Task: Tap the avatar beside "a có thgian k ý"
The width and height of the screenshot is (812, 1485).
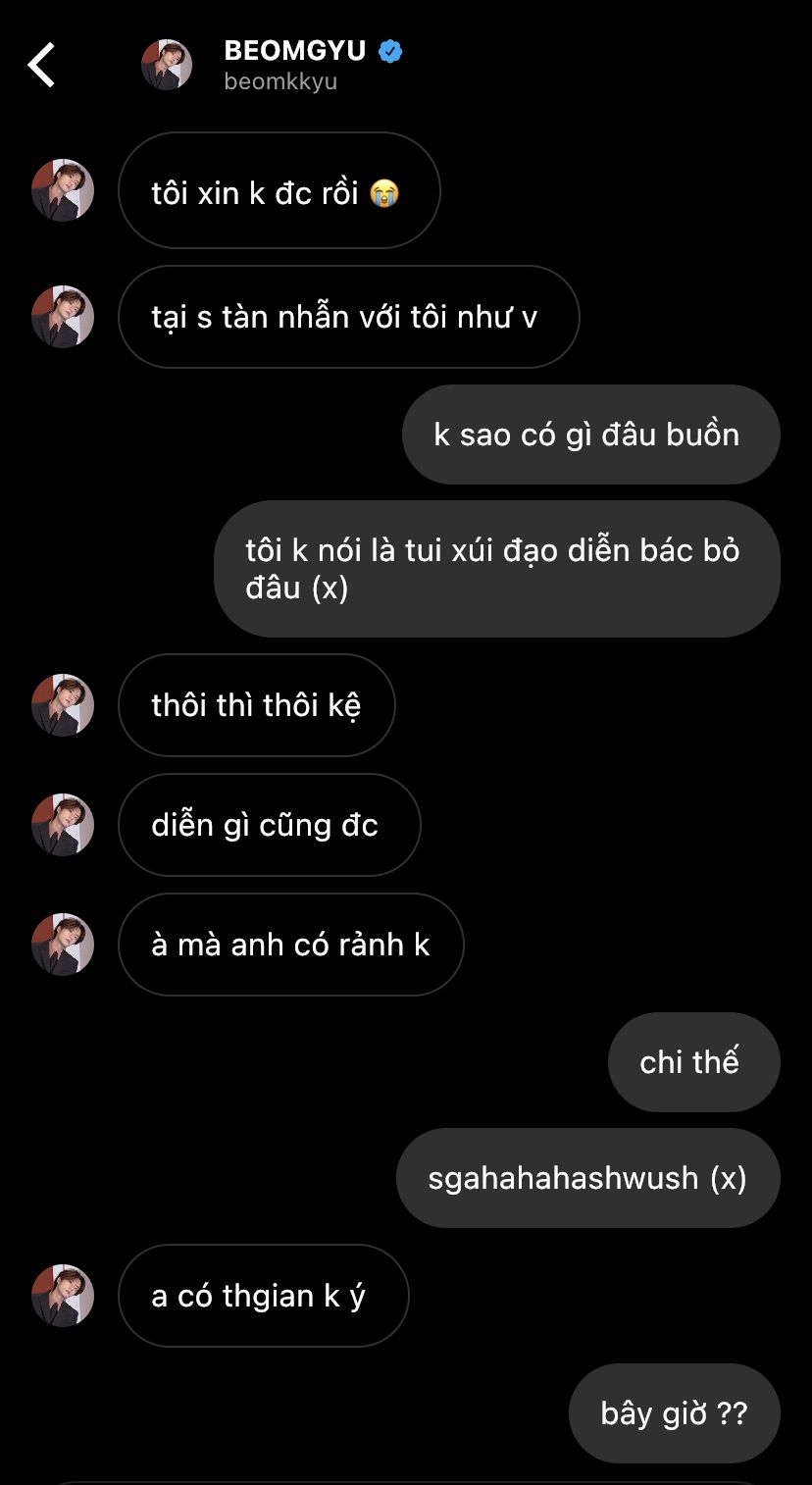Action: 63,1296
